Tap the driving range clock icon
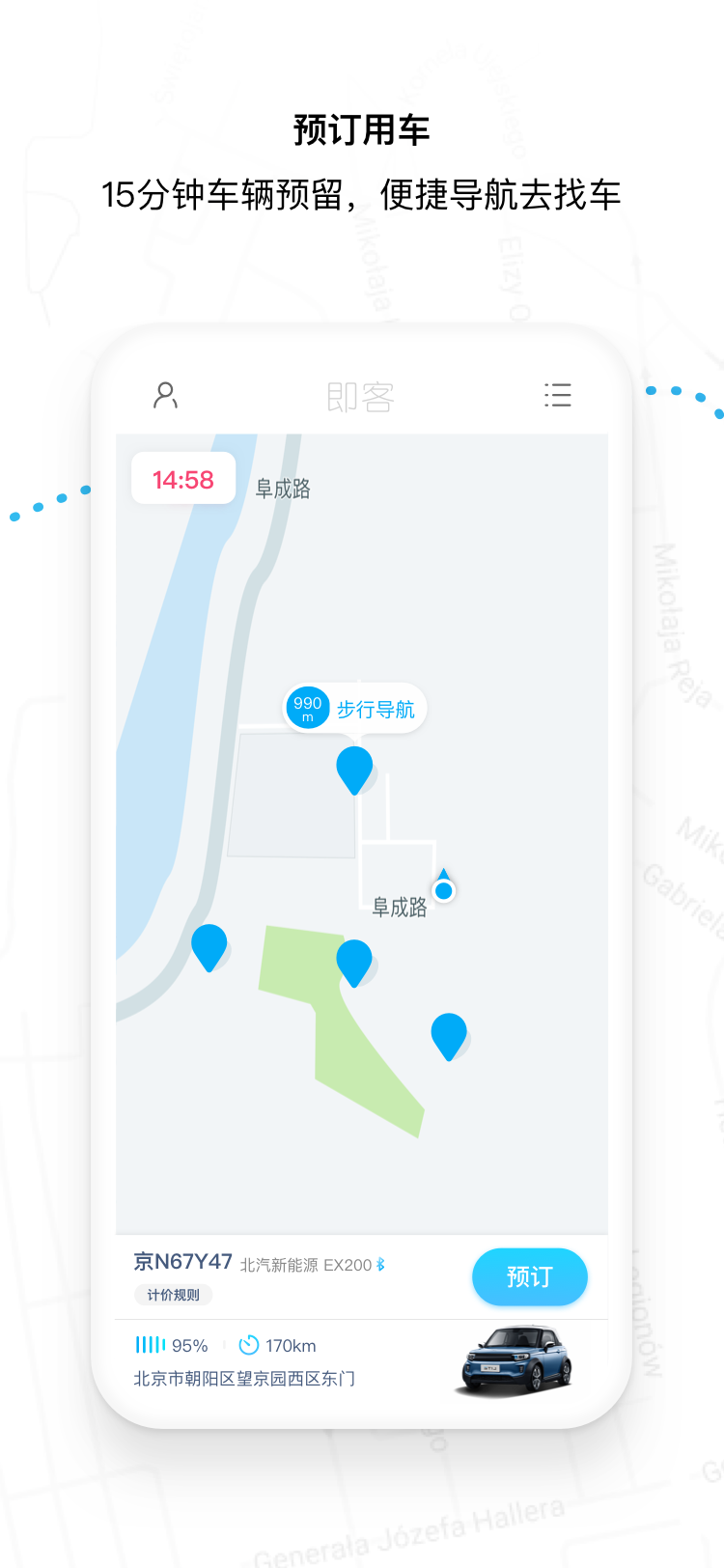Image resolution: width=724 pixels, height=1568 pixels. coord(249,1345)
